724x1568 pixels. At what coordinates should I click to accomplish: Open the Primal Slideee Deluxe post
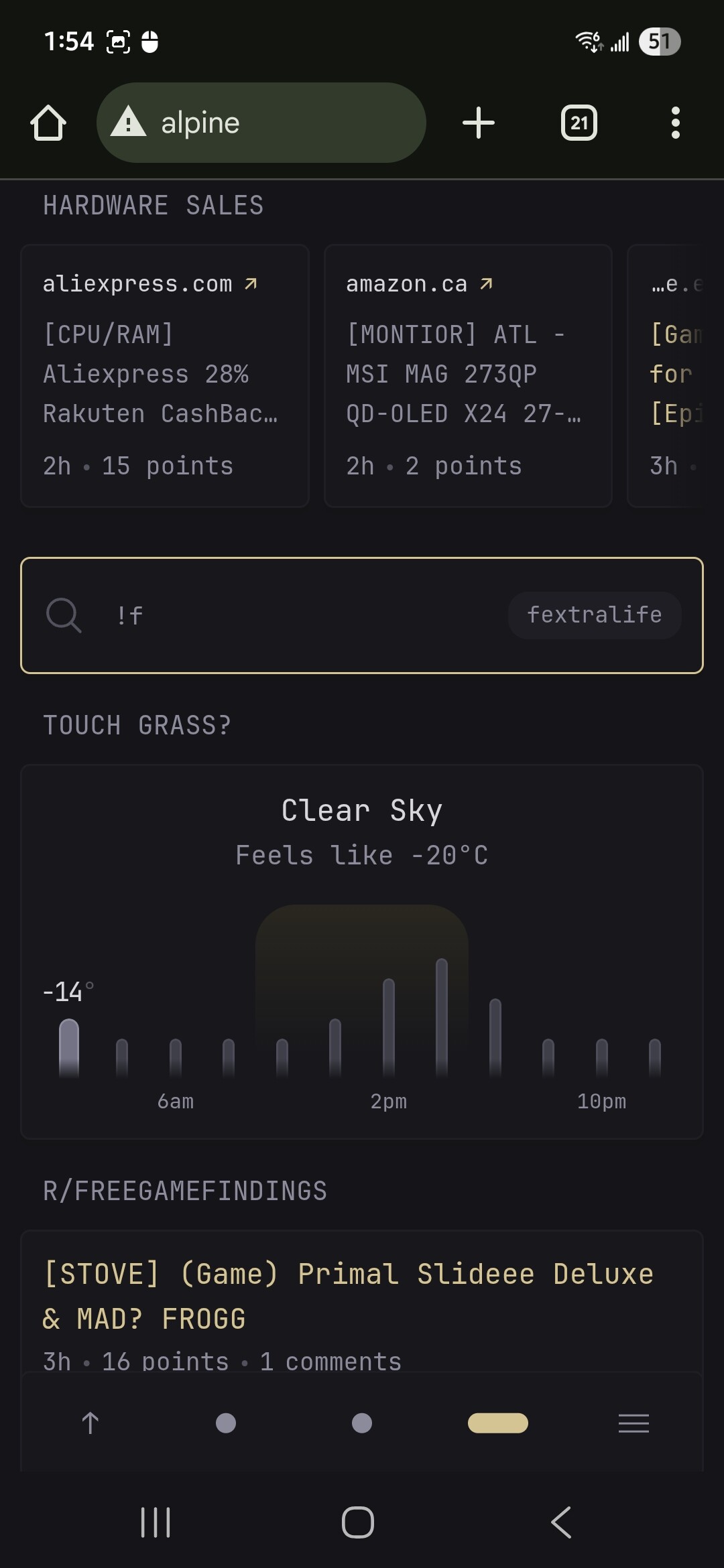tap(348, 1296)
